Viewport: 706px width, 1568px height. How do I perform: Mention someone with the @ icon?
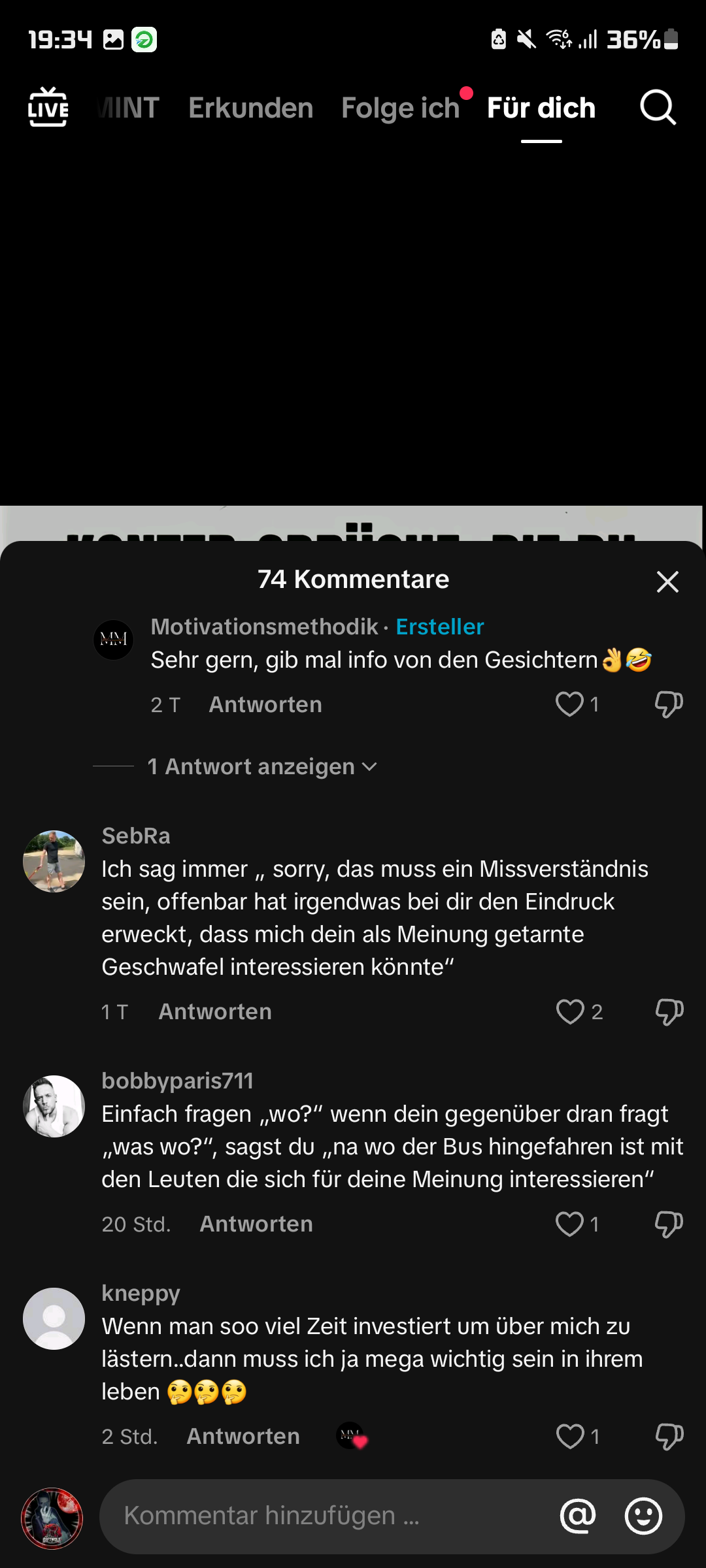click(x=578, y=1516)
